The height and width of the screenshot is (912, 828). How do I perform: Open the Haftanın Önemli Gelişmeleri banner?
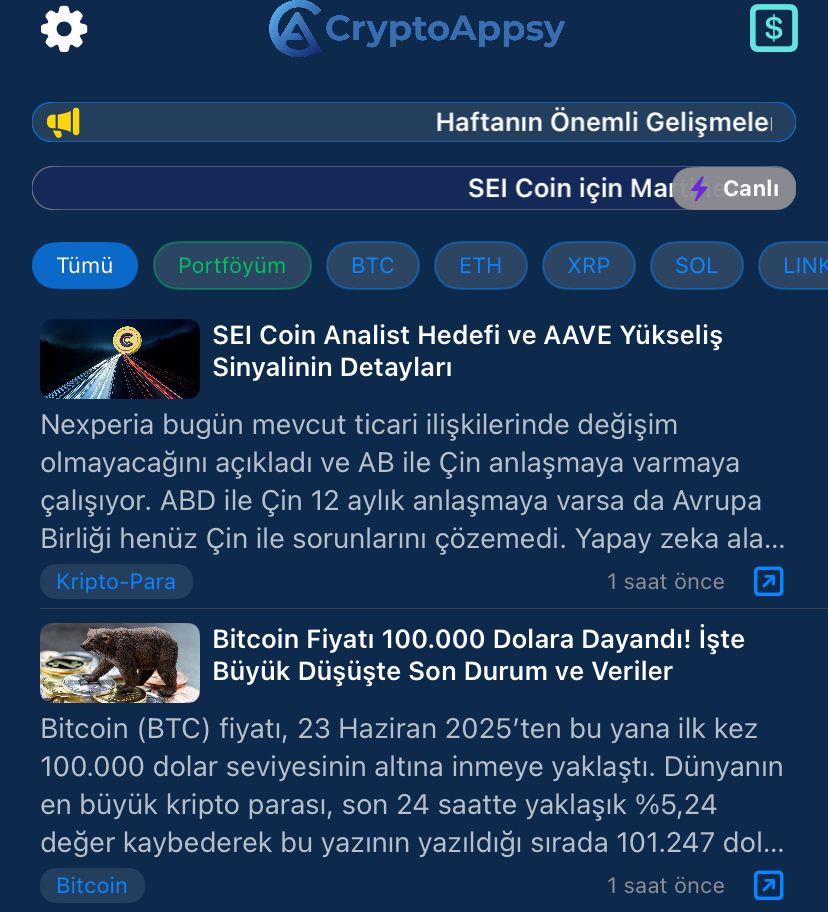point(413,123)
